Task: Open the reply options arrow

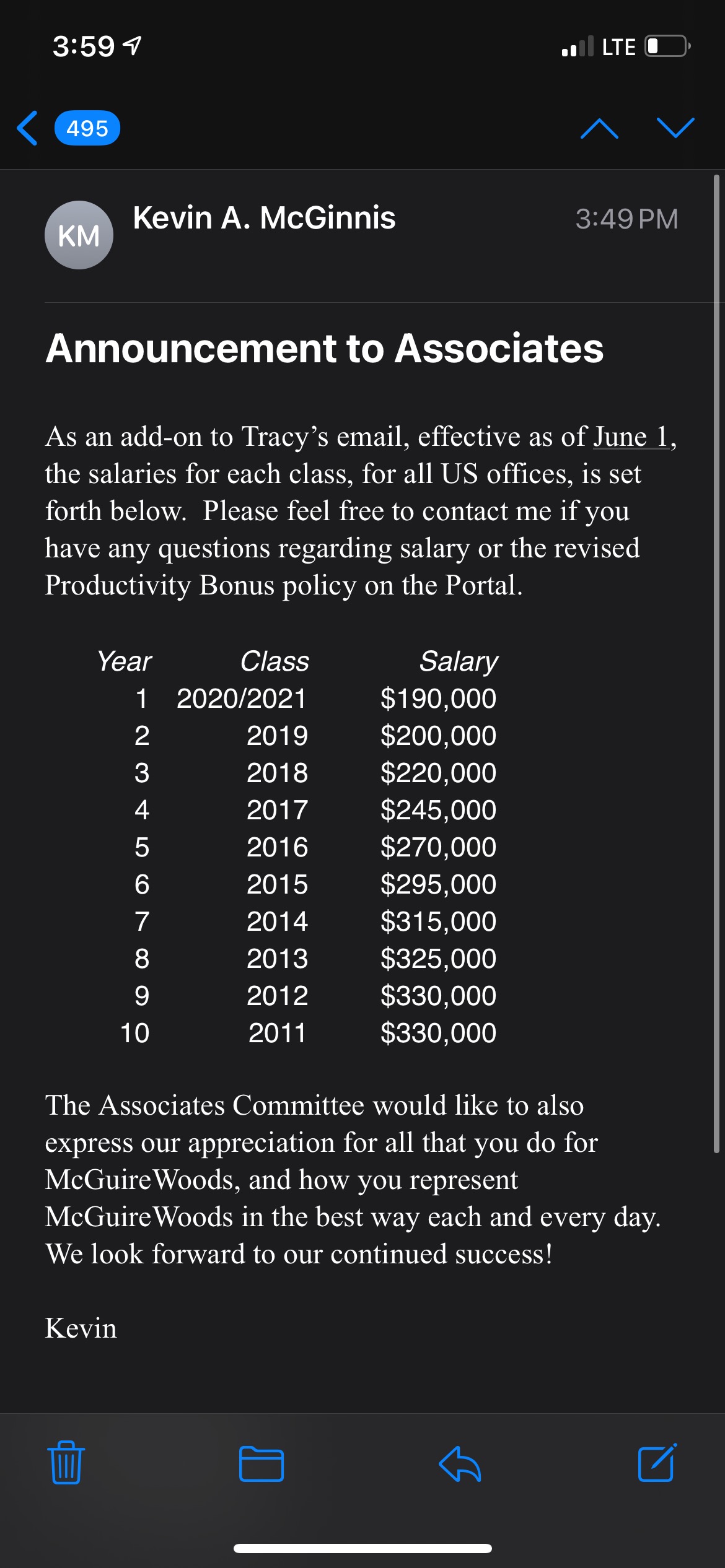Action: 460,1464
